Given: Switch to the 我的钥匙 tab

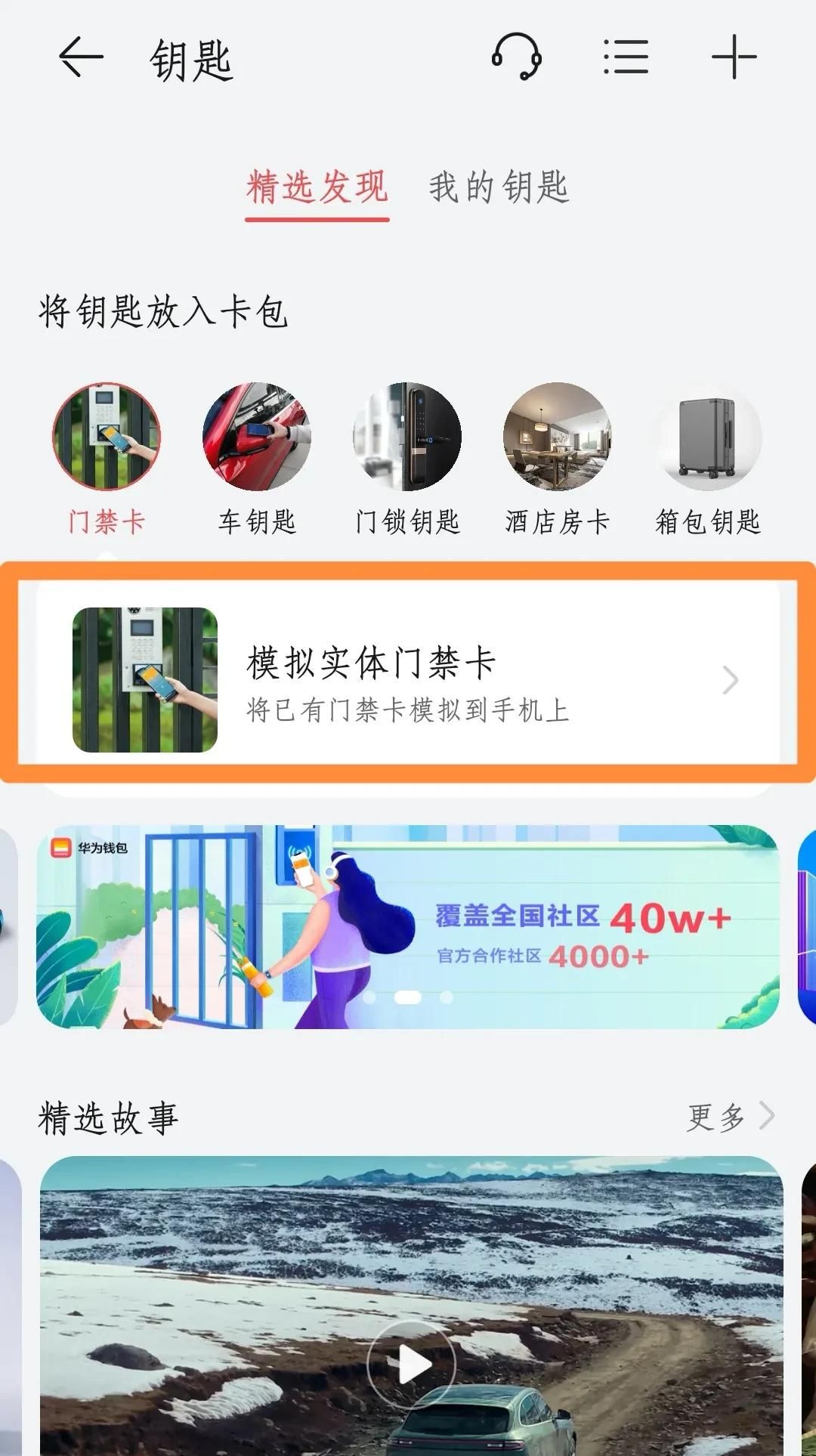Looking at the screenshot, I should click(x=500, y=186).
